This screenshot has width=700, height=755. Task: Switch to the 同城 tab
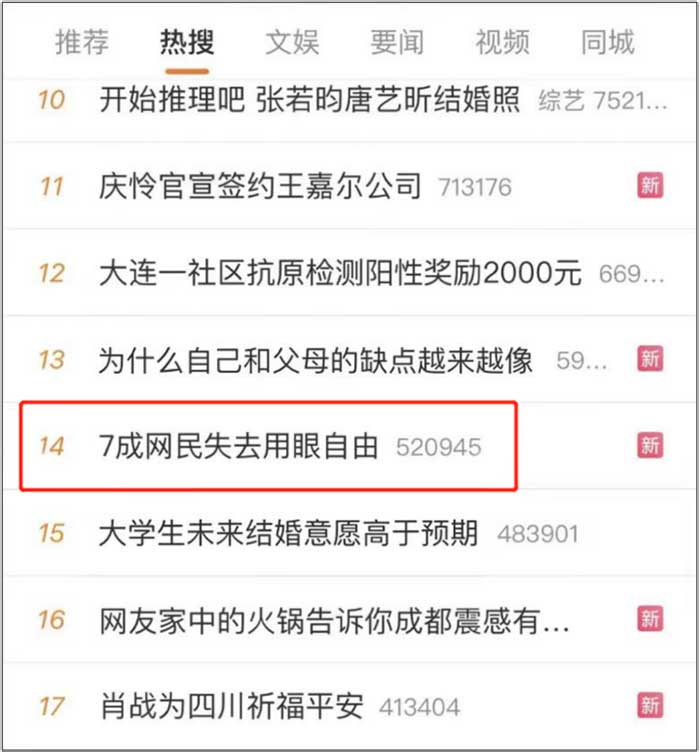click(607, 42)
